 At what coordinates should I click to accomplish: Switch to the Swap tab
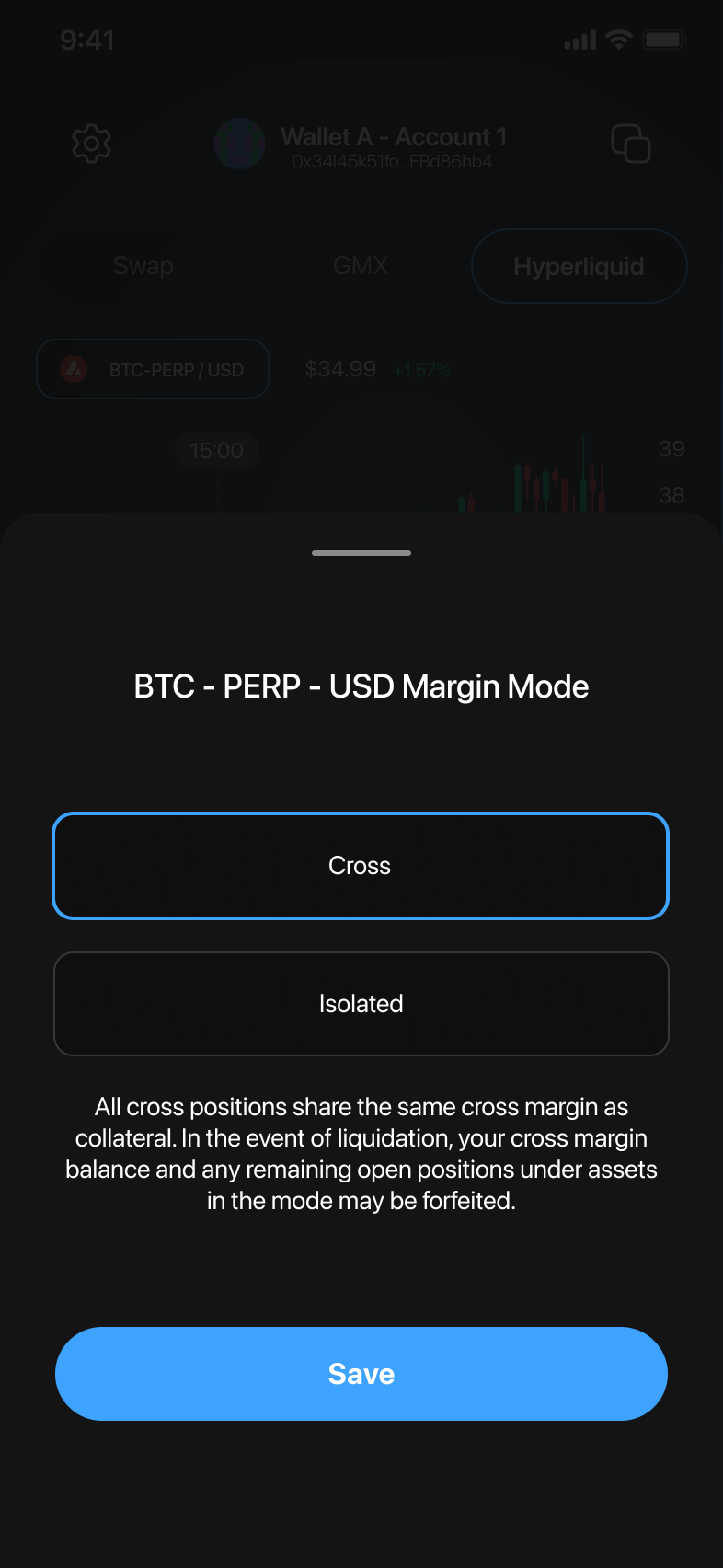(x=143, y=266)
